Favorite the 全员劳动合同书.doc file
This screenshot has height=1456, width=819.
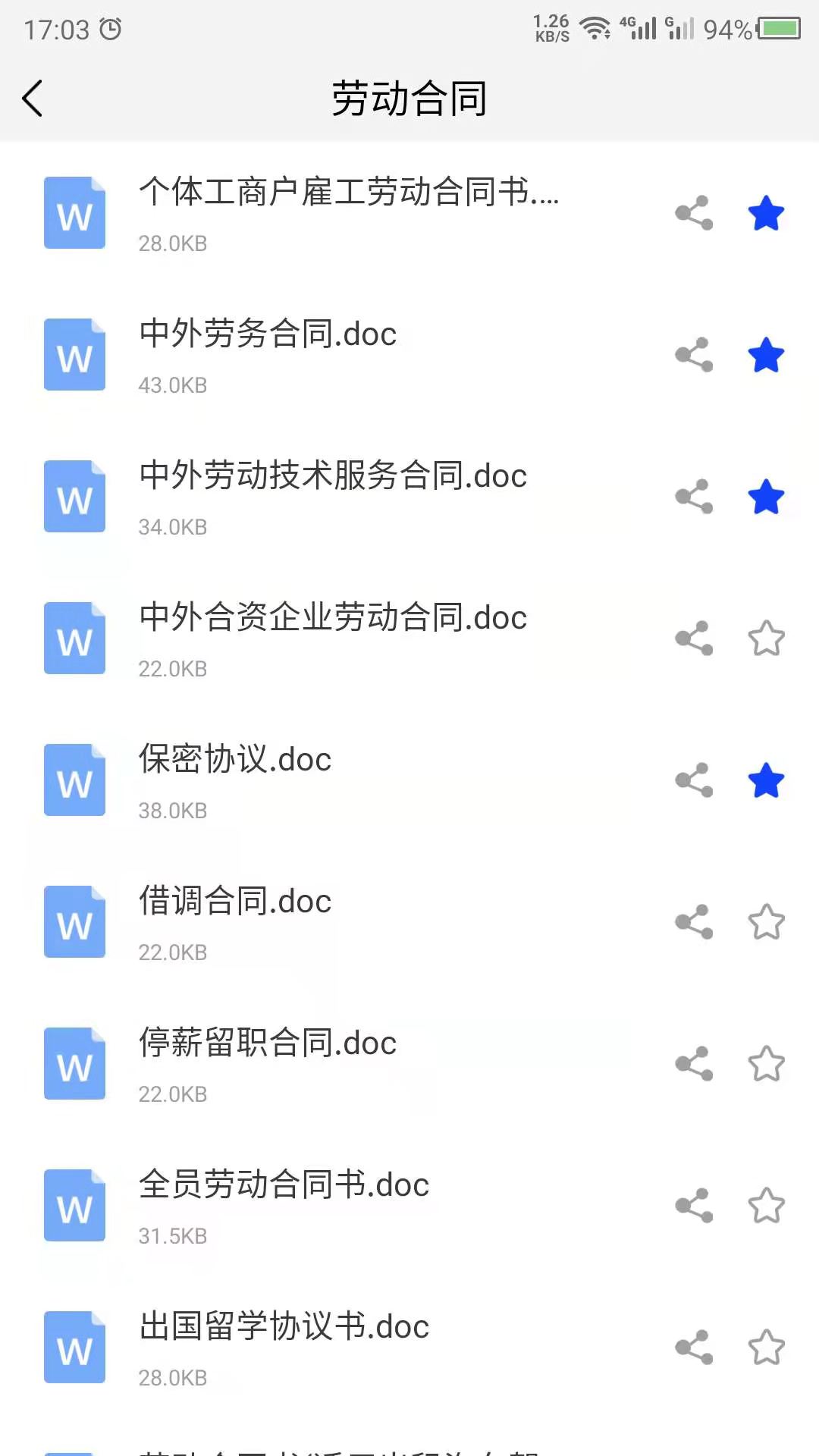pyautogui.click(x=766, y=1204)
